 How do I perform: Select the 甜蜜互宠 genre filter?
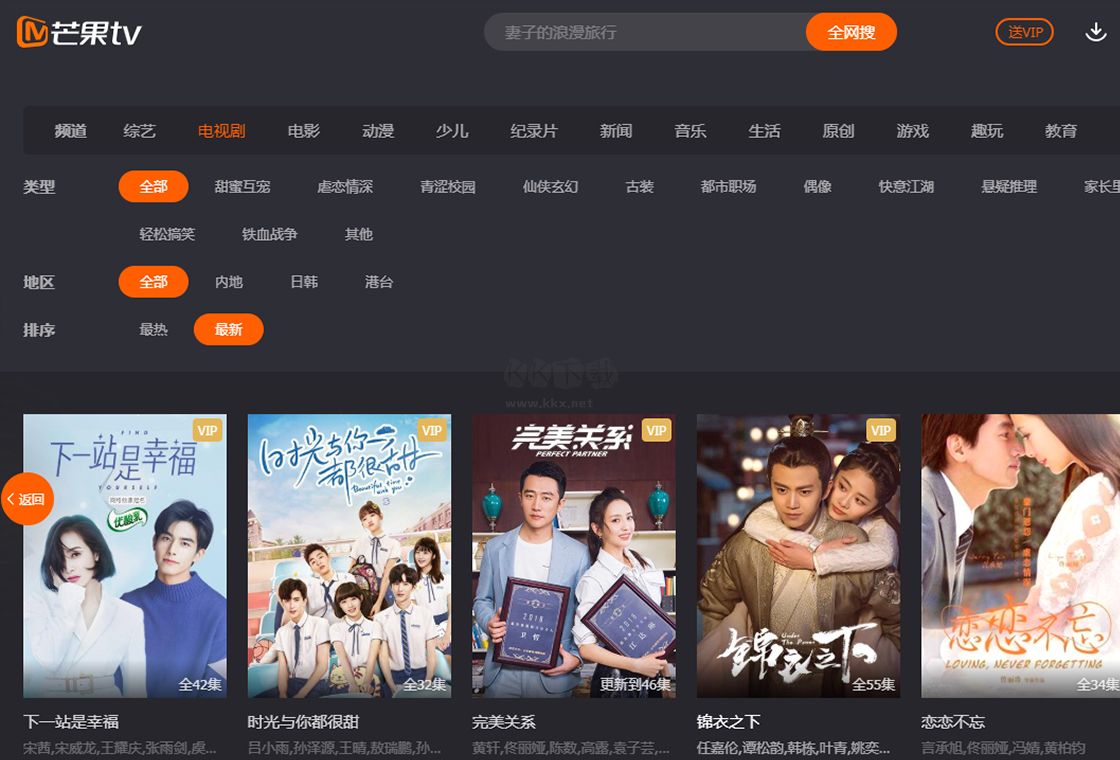242,187
